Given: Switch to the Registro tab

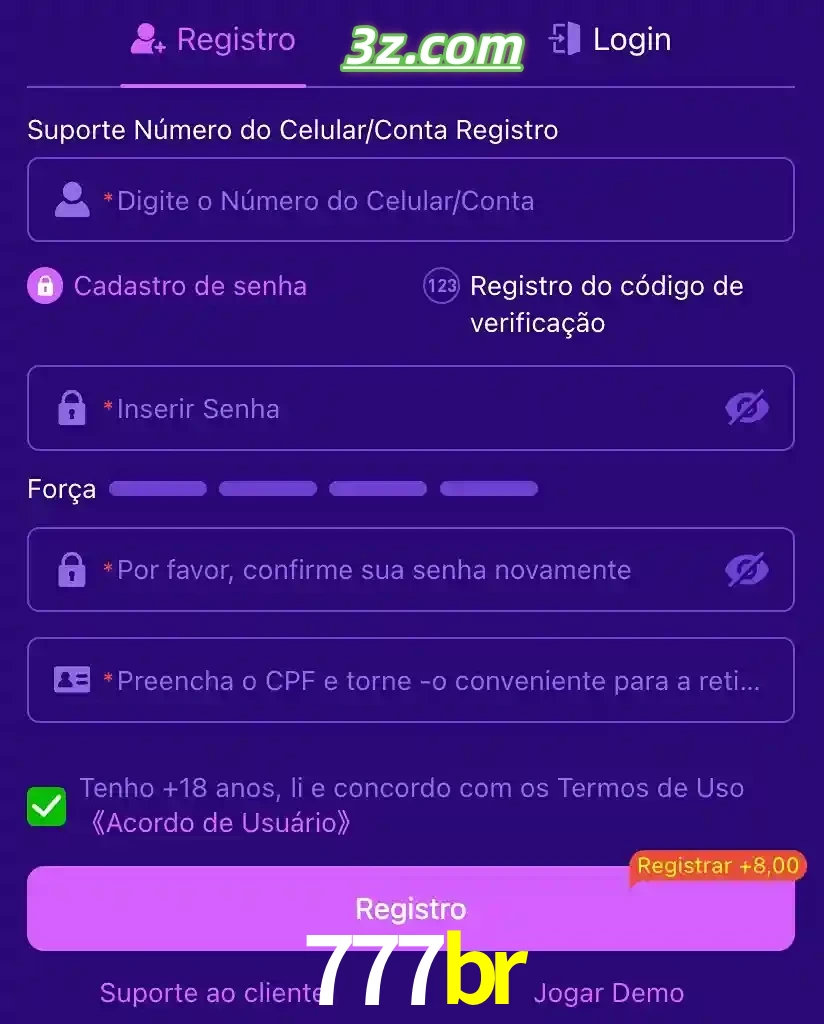Looking at the screenshot, I should click(x=213, y=40).
